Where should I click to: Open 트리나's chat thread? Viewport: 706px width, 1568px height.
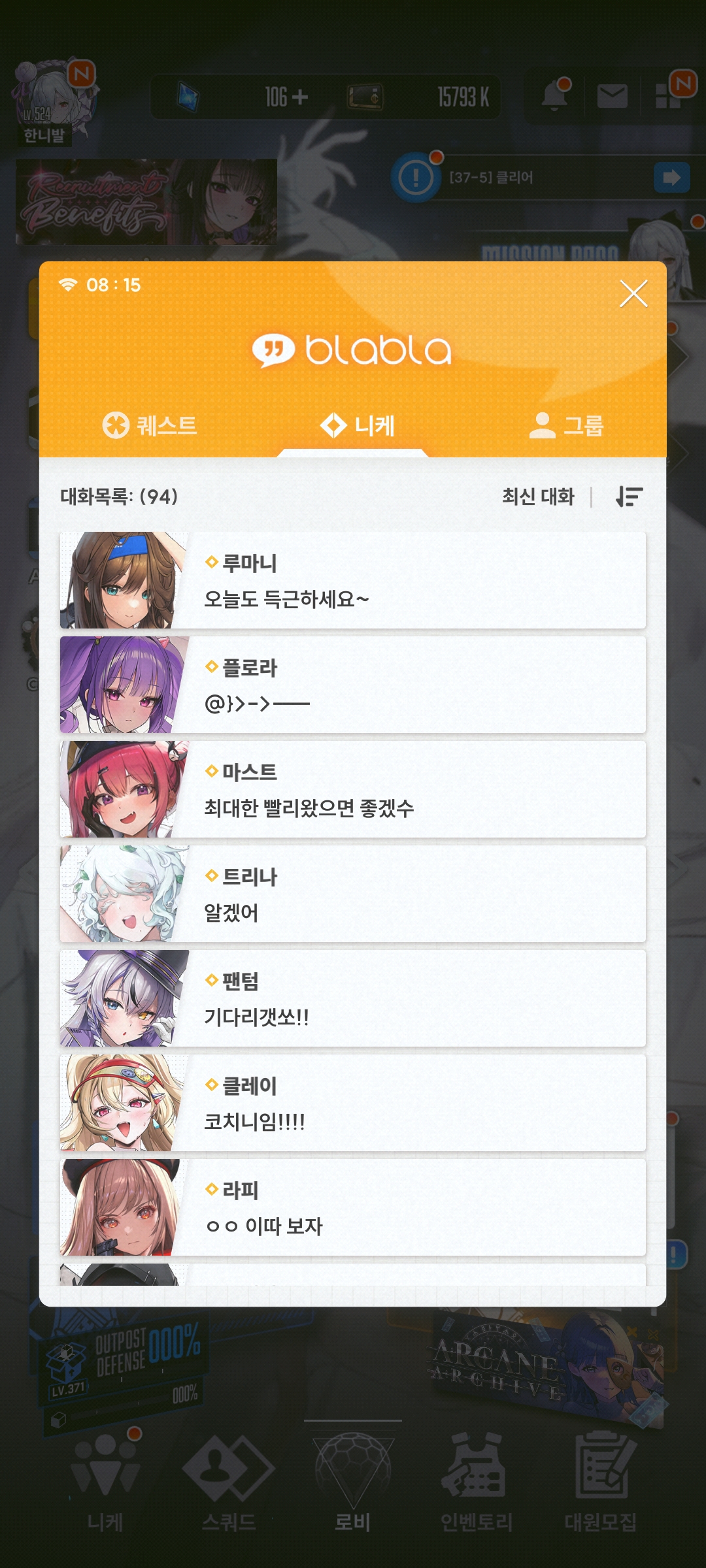click(353, 894)
